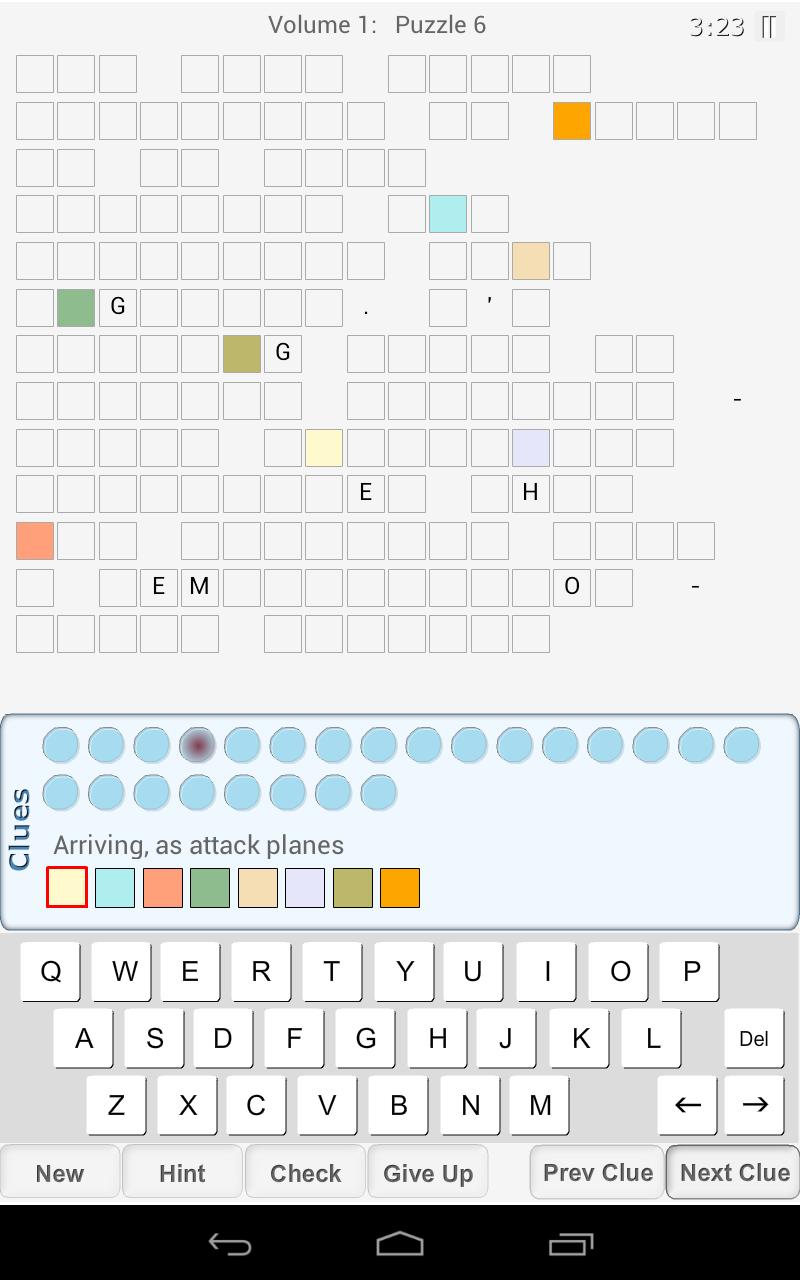The image size is (800, 1280).
Task: Type the letter M
Action: pos(540,1105)
